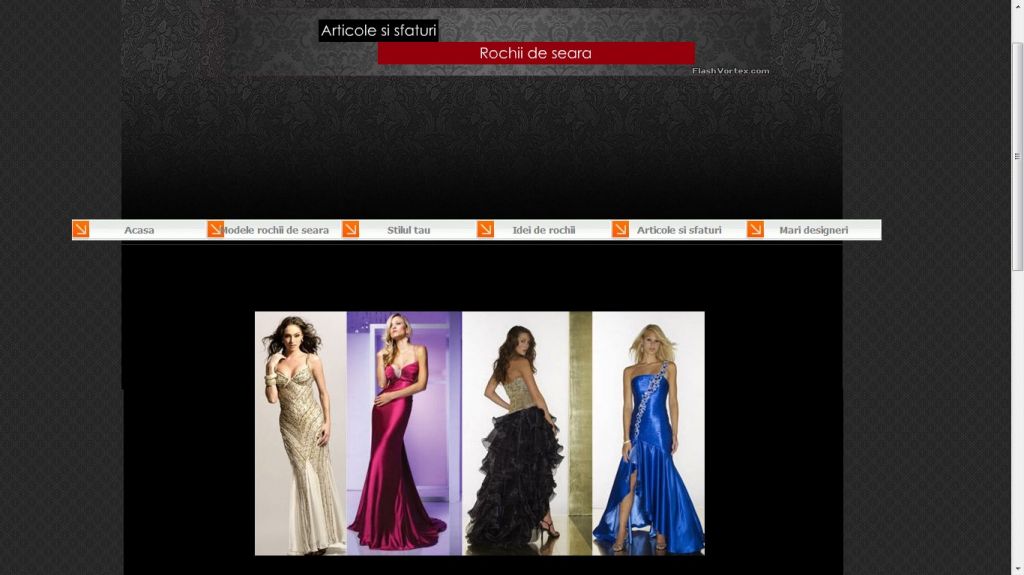
Task: Go to Modele rochii de seara
Action: (x=275, y=230)
